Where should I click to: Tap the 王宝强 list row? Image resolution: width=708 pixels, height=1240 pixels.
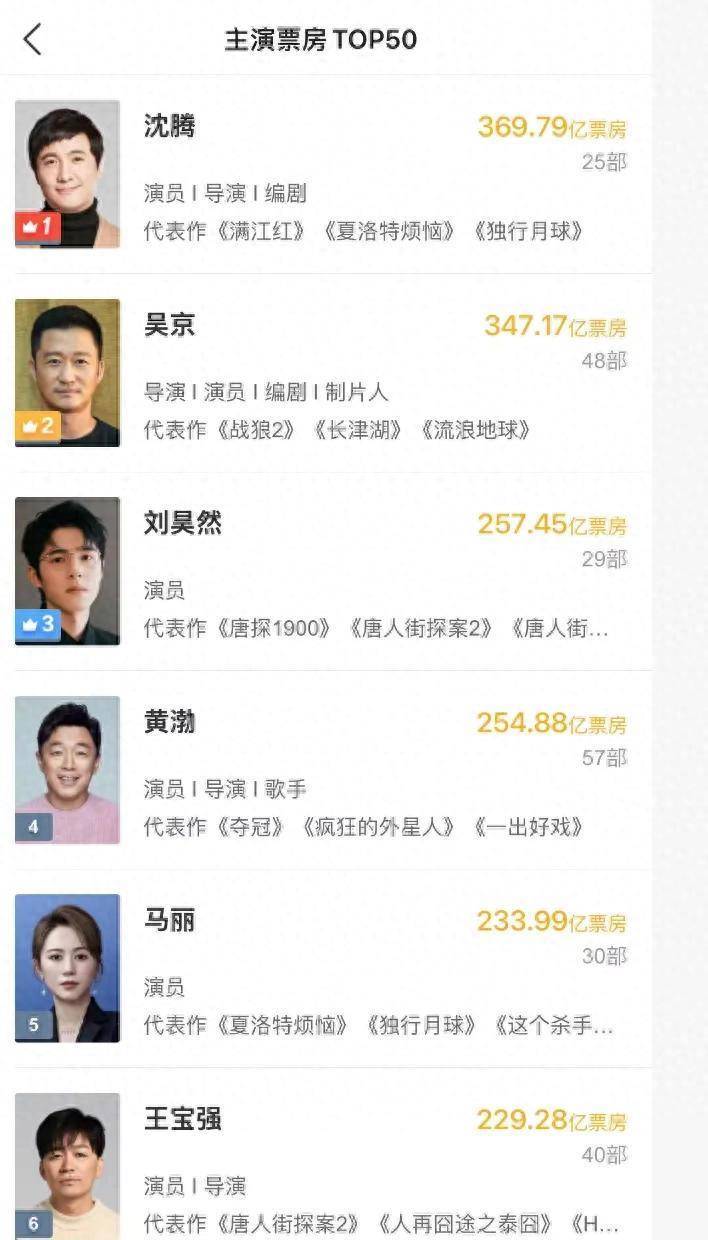pyautogui.click(x=330, y=1165)
